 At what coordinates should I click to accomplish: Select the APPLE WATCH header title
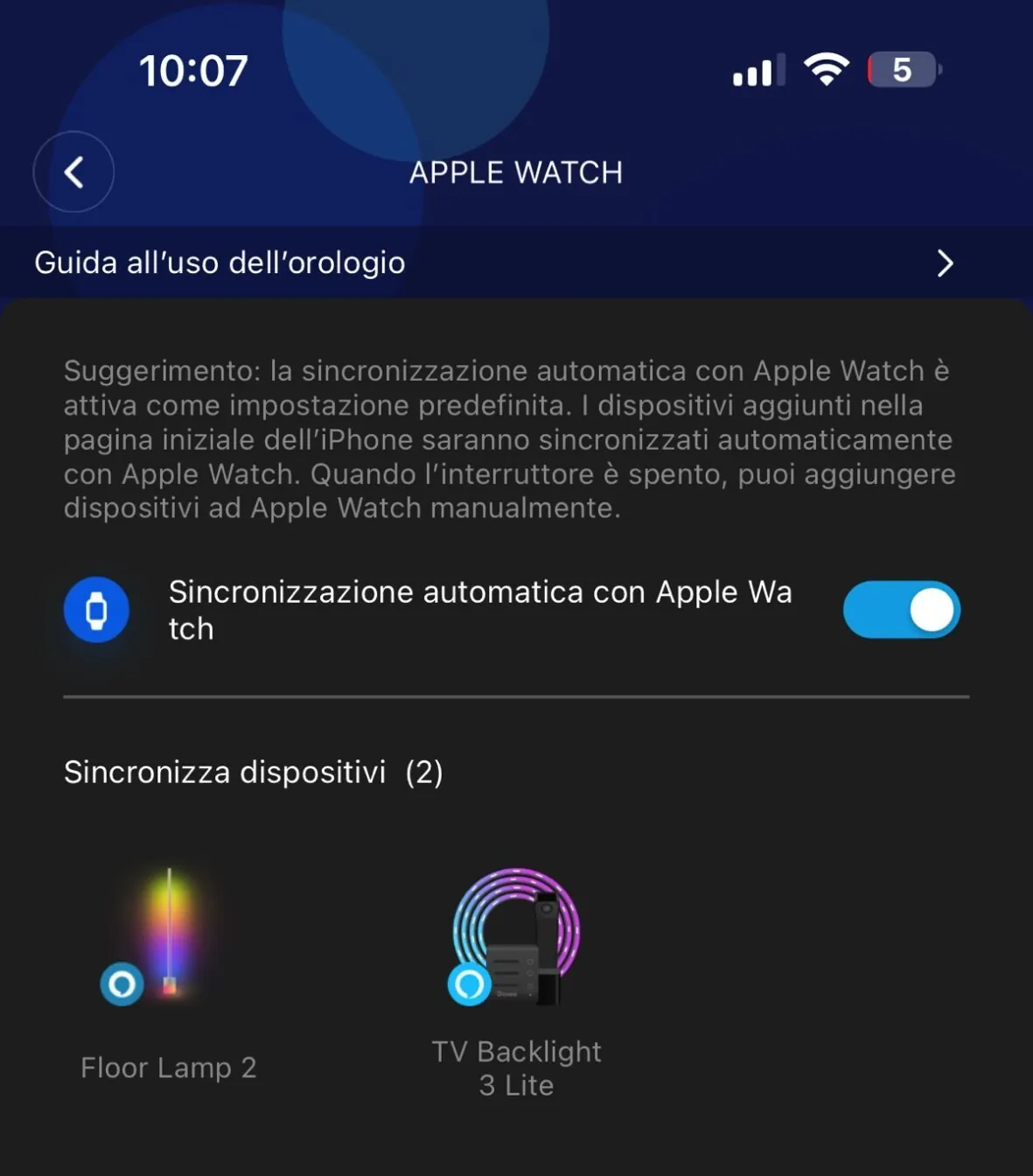click(x=516, y=171)
